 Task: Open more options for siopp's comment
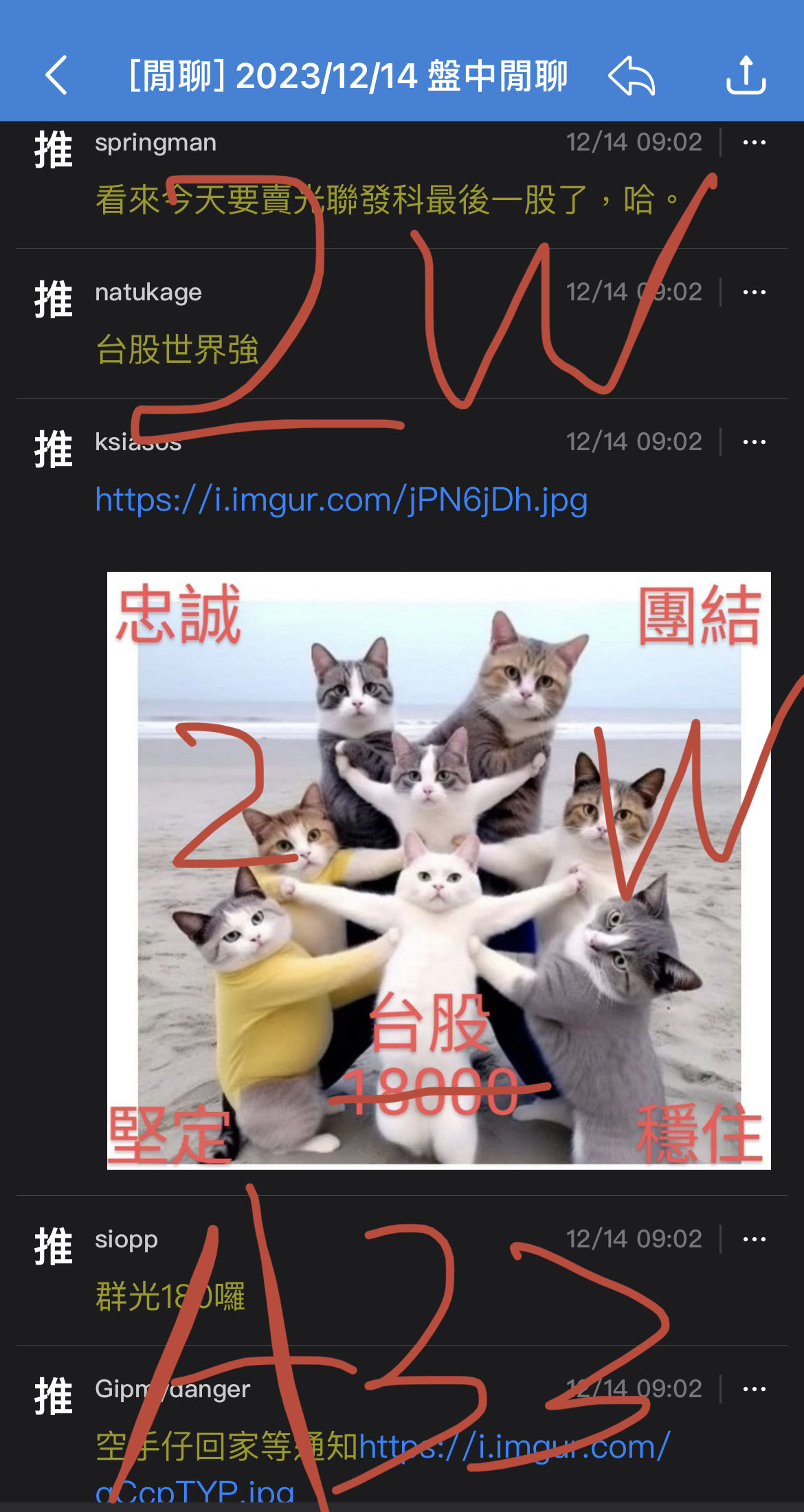click(754, 1240)
